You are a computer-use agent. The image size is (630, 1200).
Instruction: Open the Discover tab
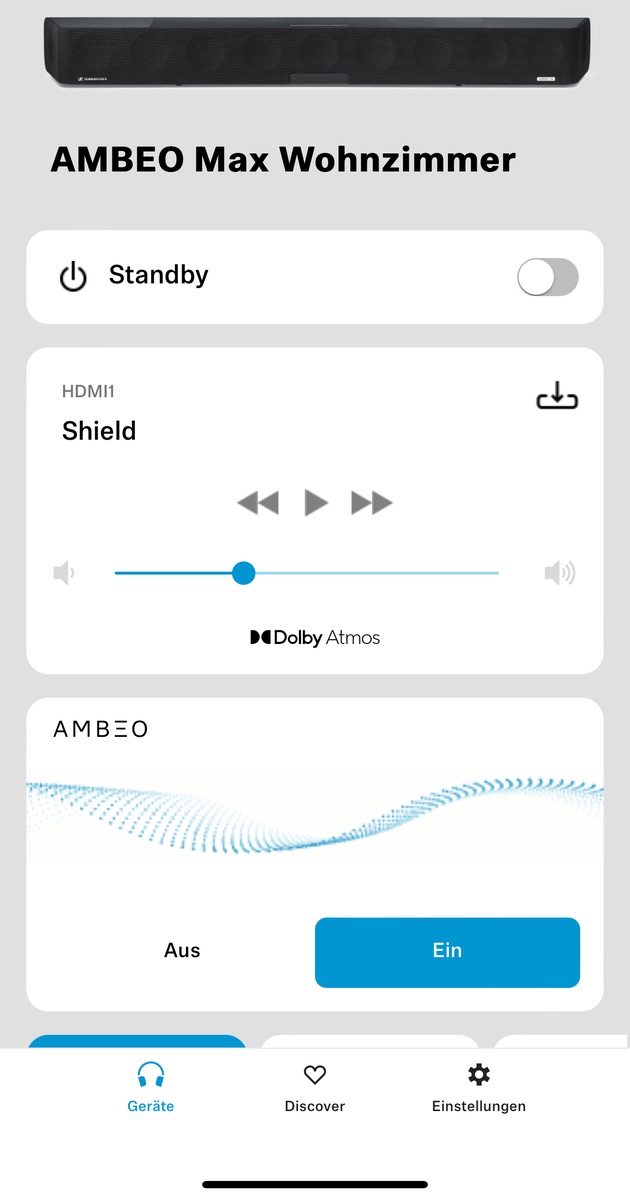point(315,1088)
